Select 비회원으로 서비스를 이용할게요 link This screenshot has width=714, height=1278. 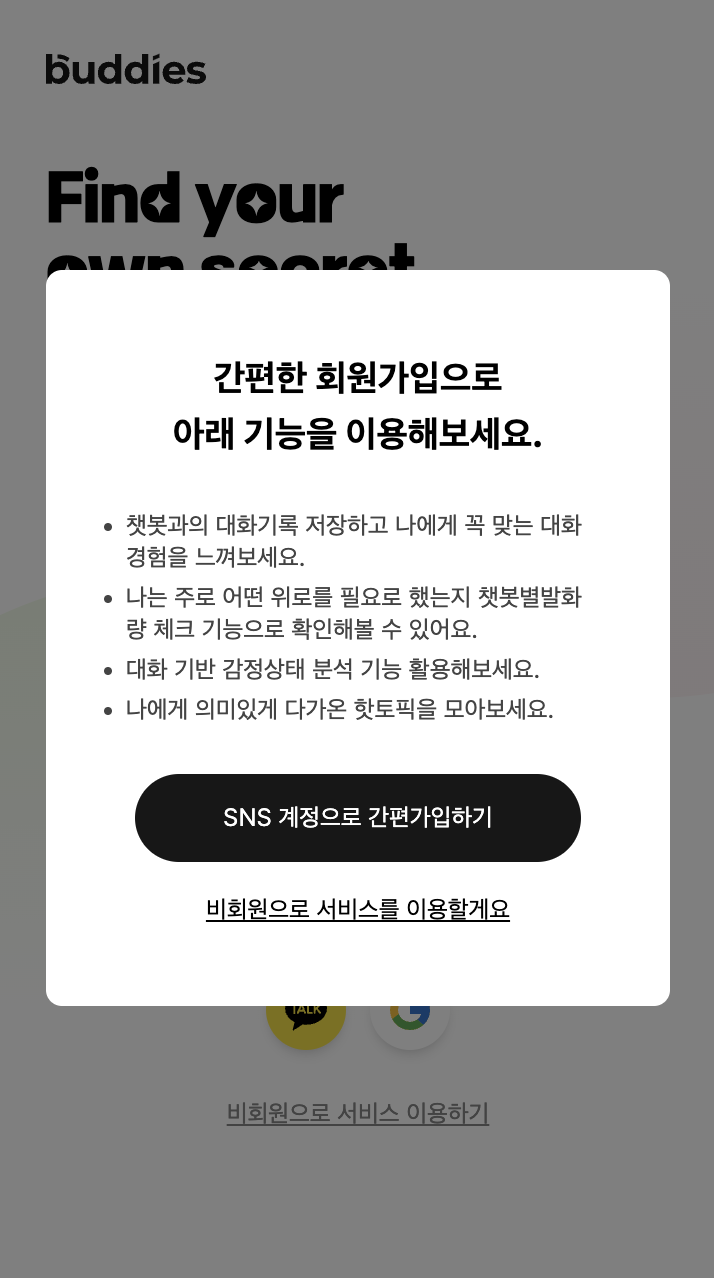tap(357, 909)
